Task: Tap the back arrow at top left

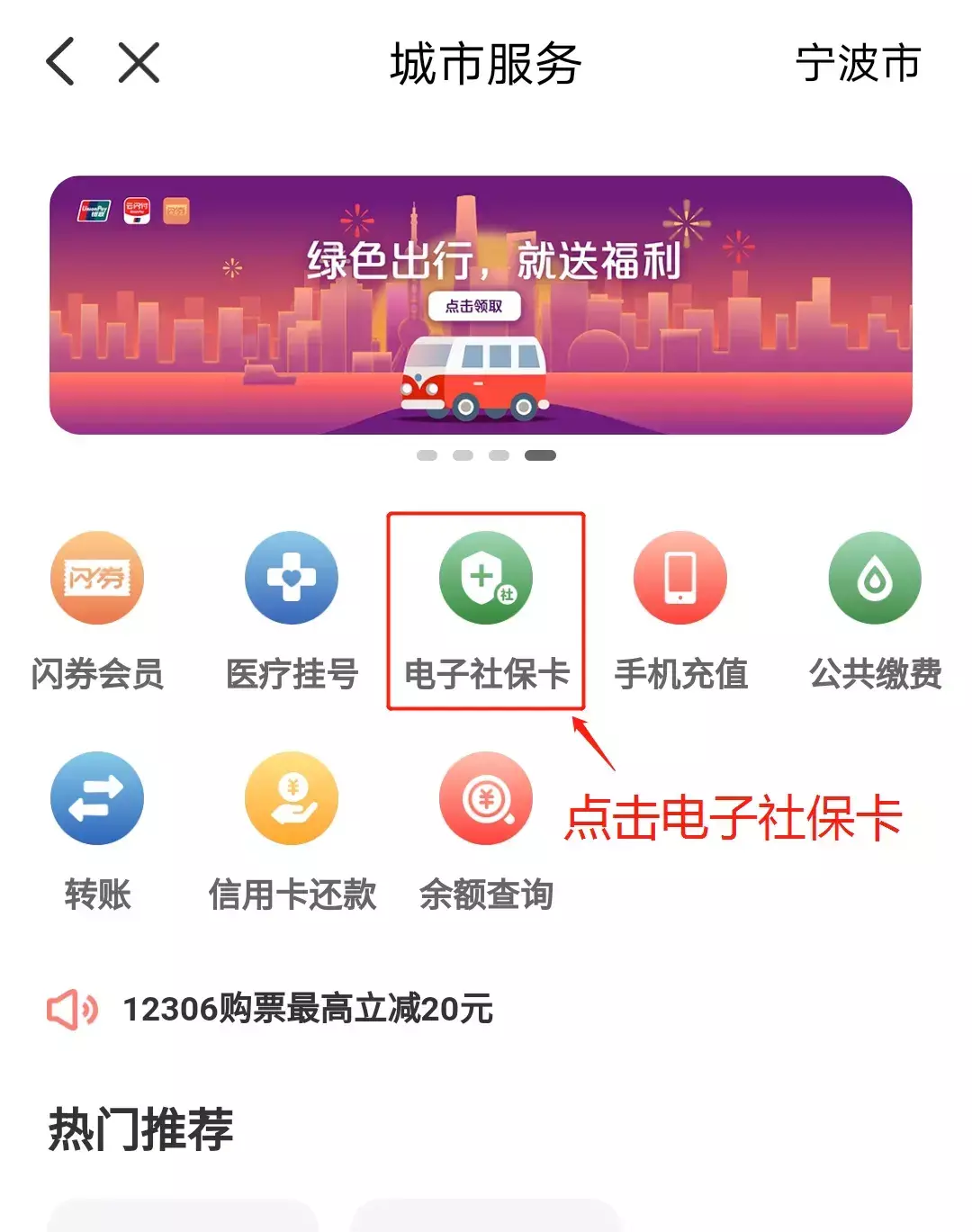Action: [58, 65]
